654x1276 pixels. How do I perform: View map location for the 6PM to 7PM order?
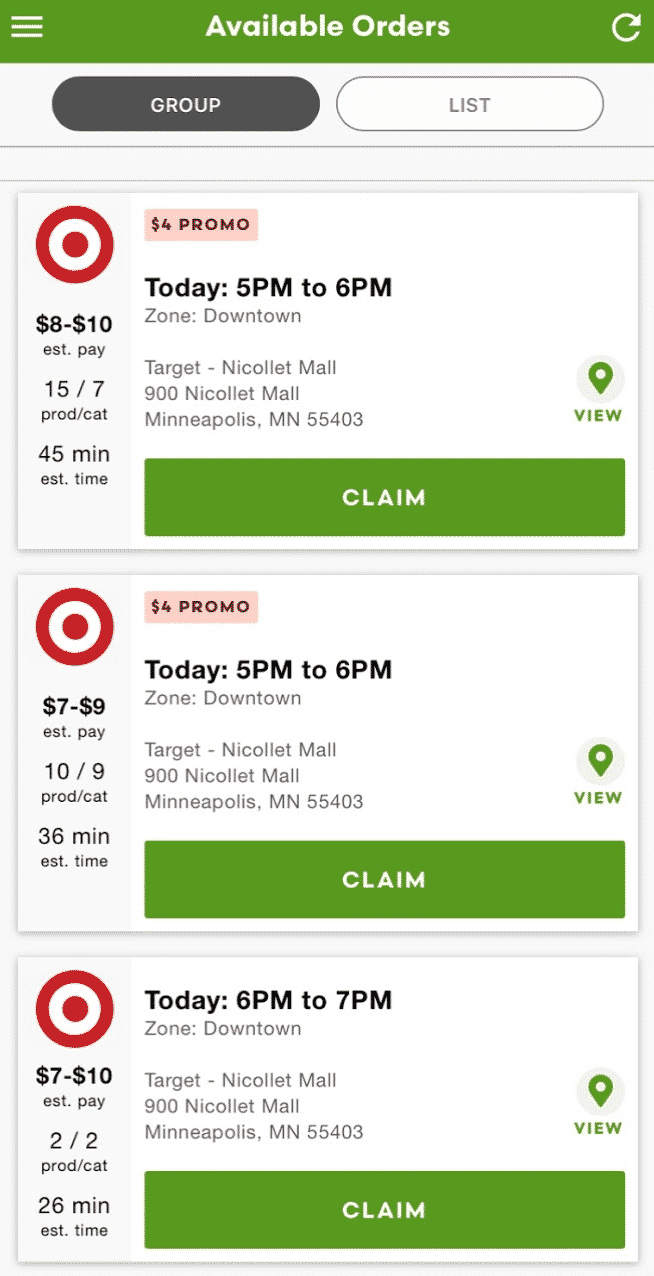pyautogui.click(x=599, y=1103)
